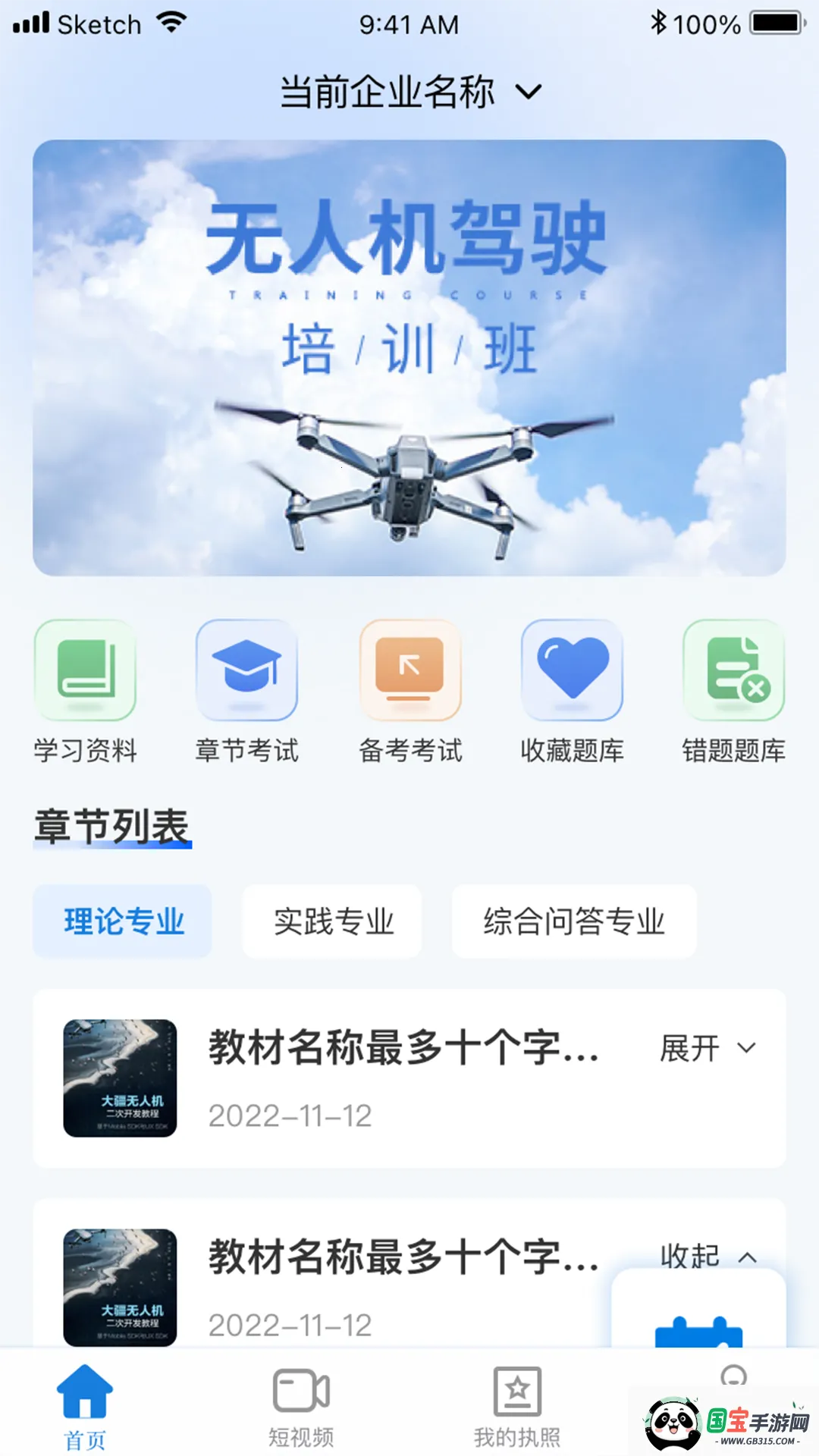Viewport: 819px width, 1456px height.
Task: Open the drone training course banner
Action: pyautogui.click(x=409, y=356)
